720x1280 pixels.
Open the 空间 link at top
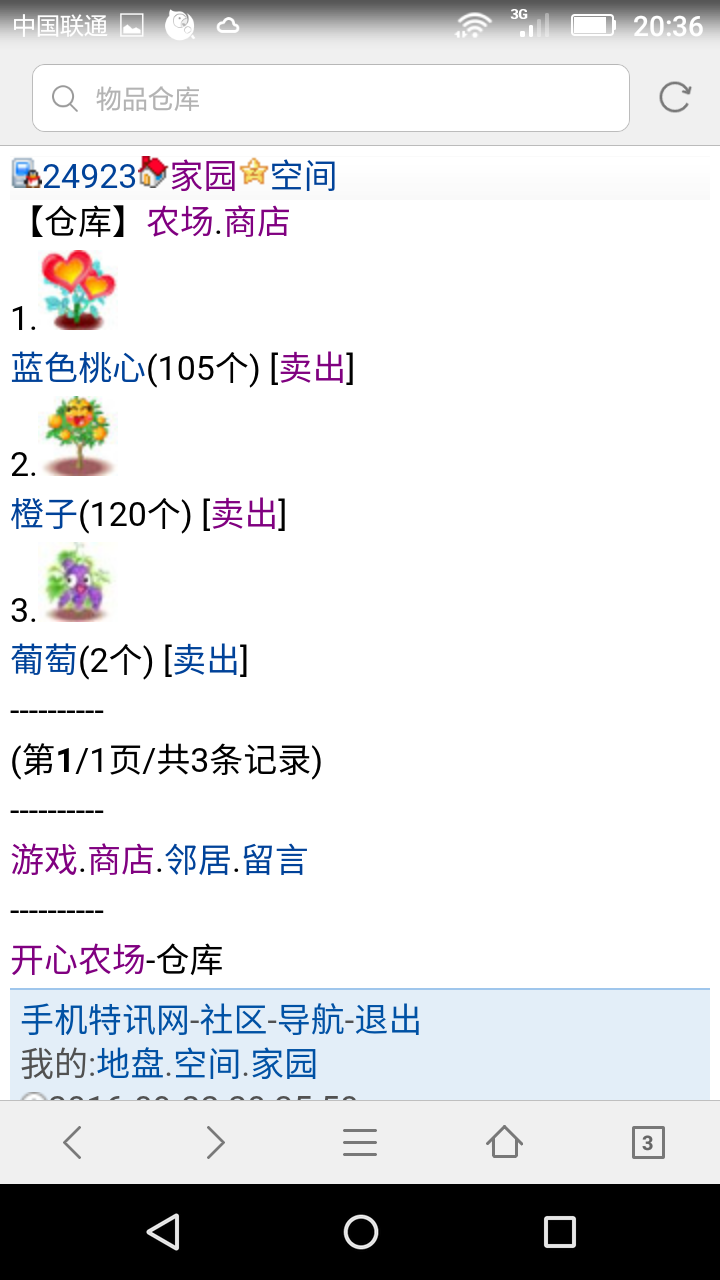[x=303, y=176]
